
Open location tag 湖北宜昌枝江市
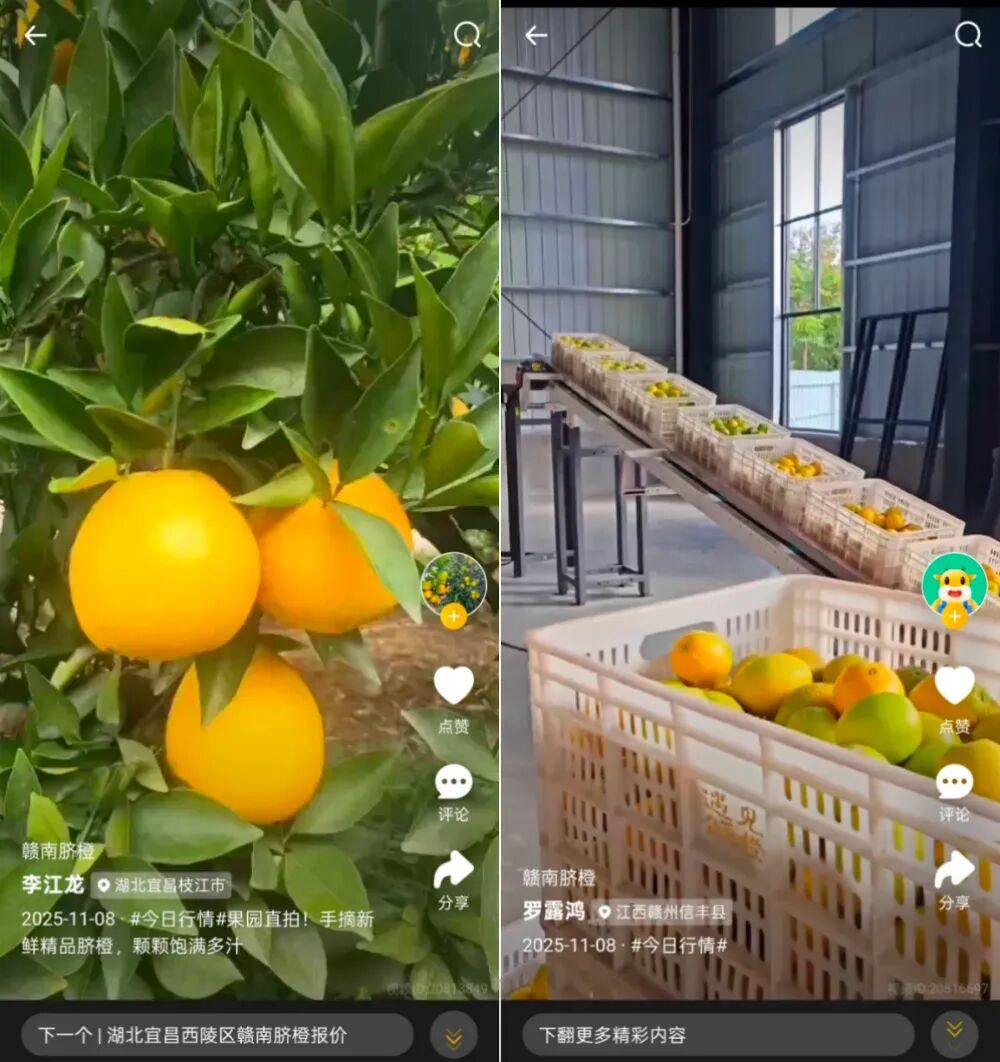[x=162, y=885]
